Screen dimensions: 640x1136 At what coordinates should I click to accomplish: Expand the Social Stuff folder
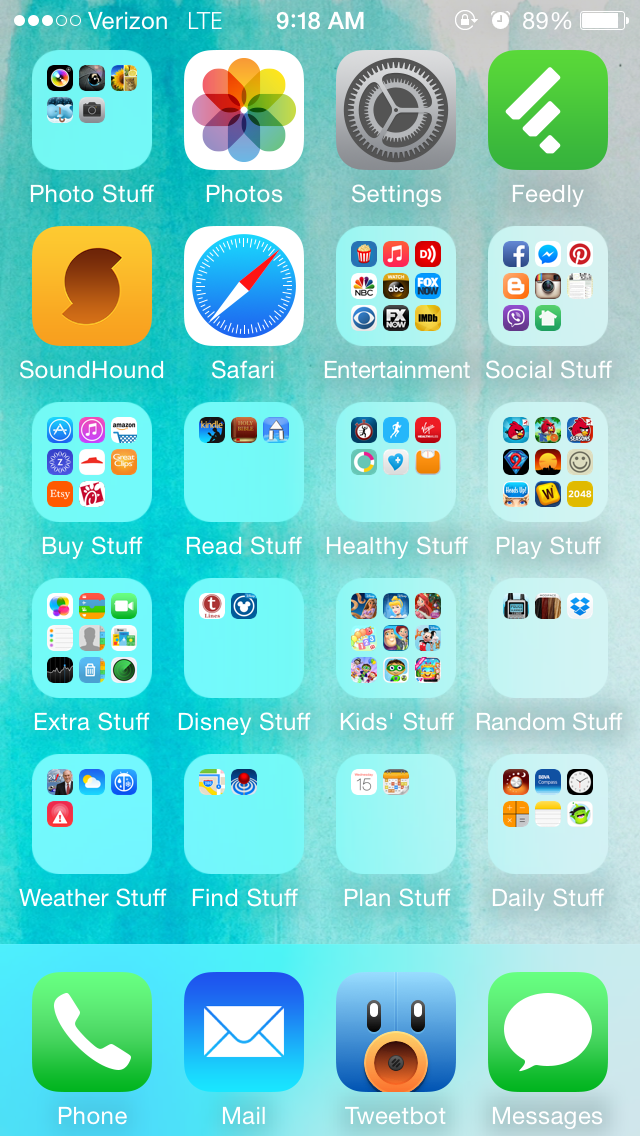548,287
